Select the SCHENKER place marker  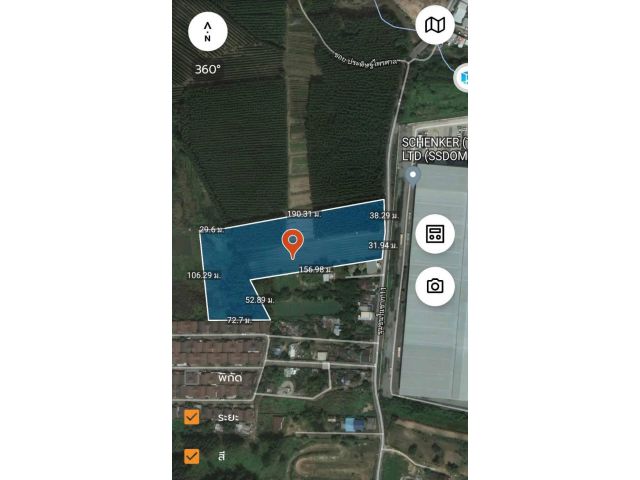[413, 175]
